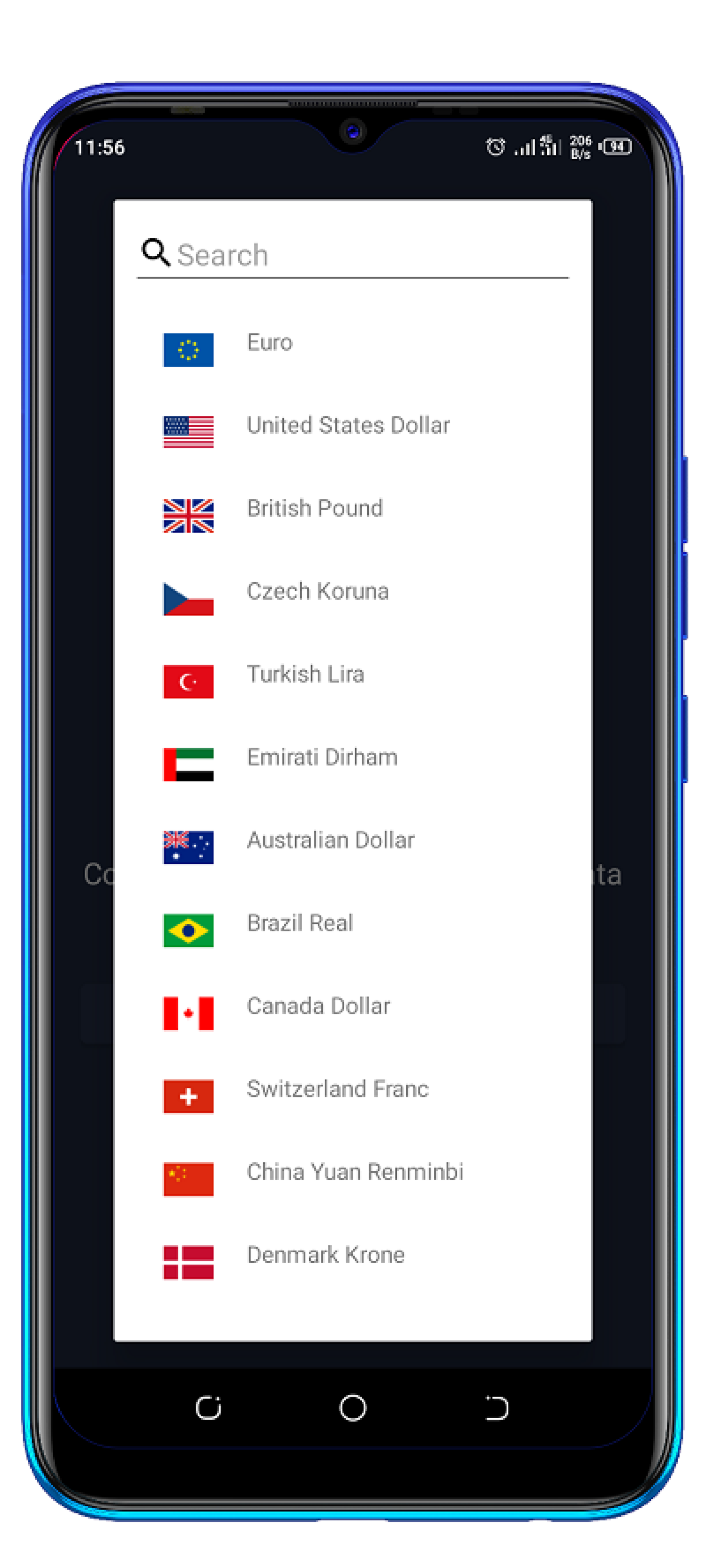The height and width of the screenshot is (1568, 706).
Task: Go to the system home screen
Action: click(x=353, y=1407)
